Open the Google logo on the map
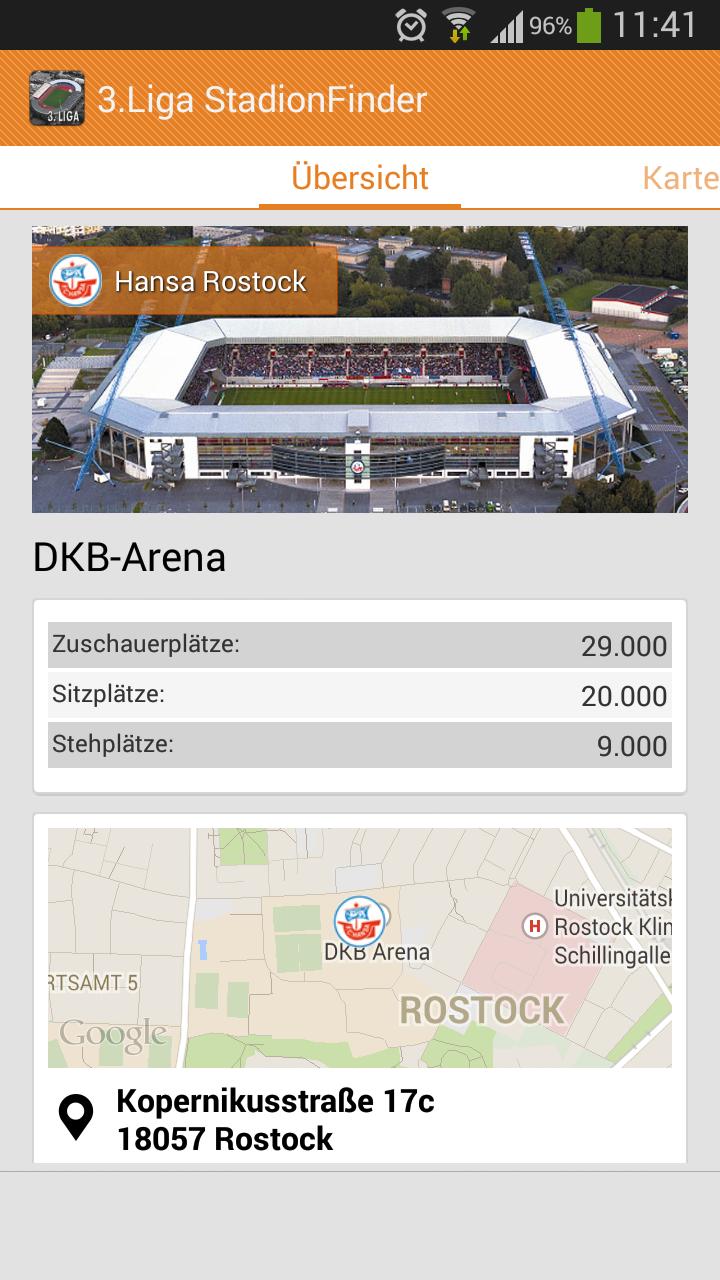Image resolution: width=720 pixels, height=1280 pixels. 112,1031
